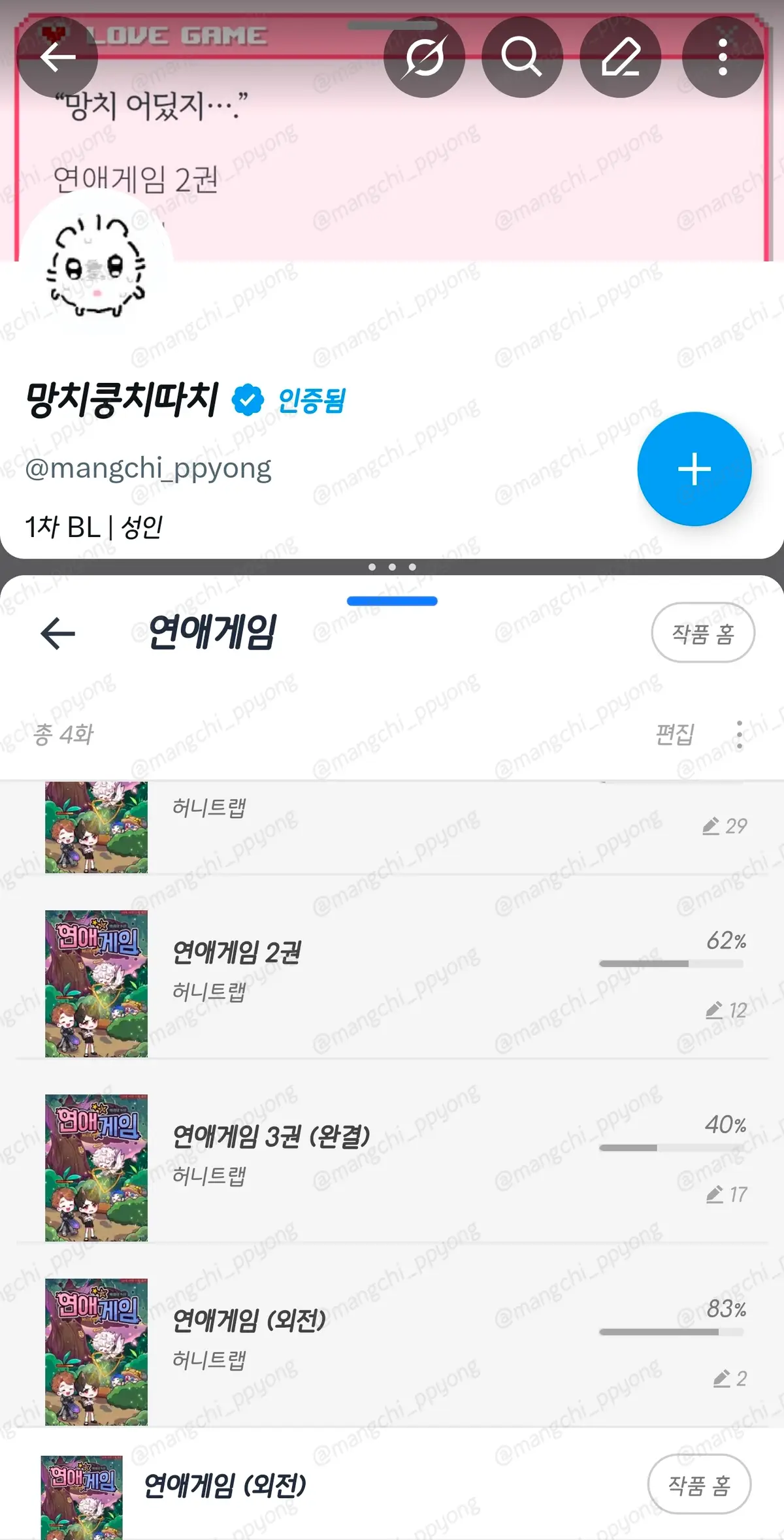Viewport: 784px width, 1540px height.
Task: Tap 작품 홈 in the bottom bar
Action: pyautogui.click(x=699, y=1484)
